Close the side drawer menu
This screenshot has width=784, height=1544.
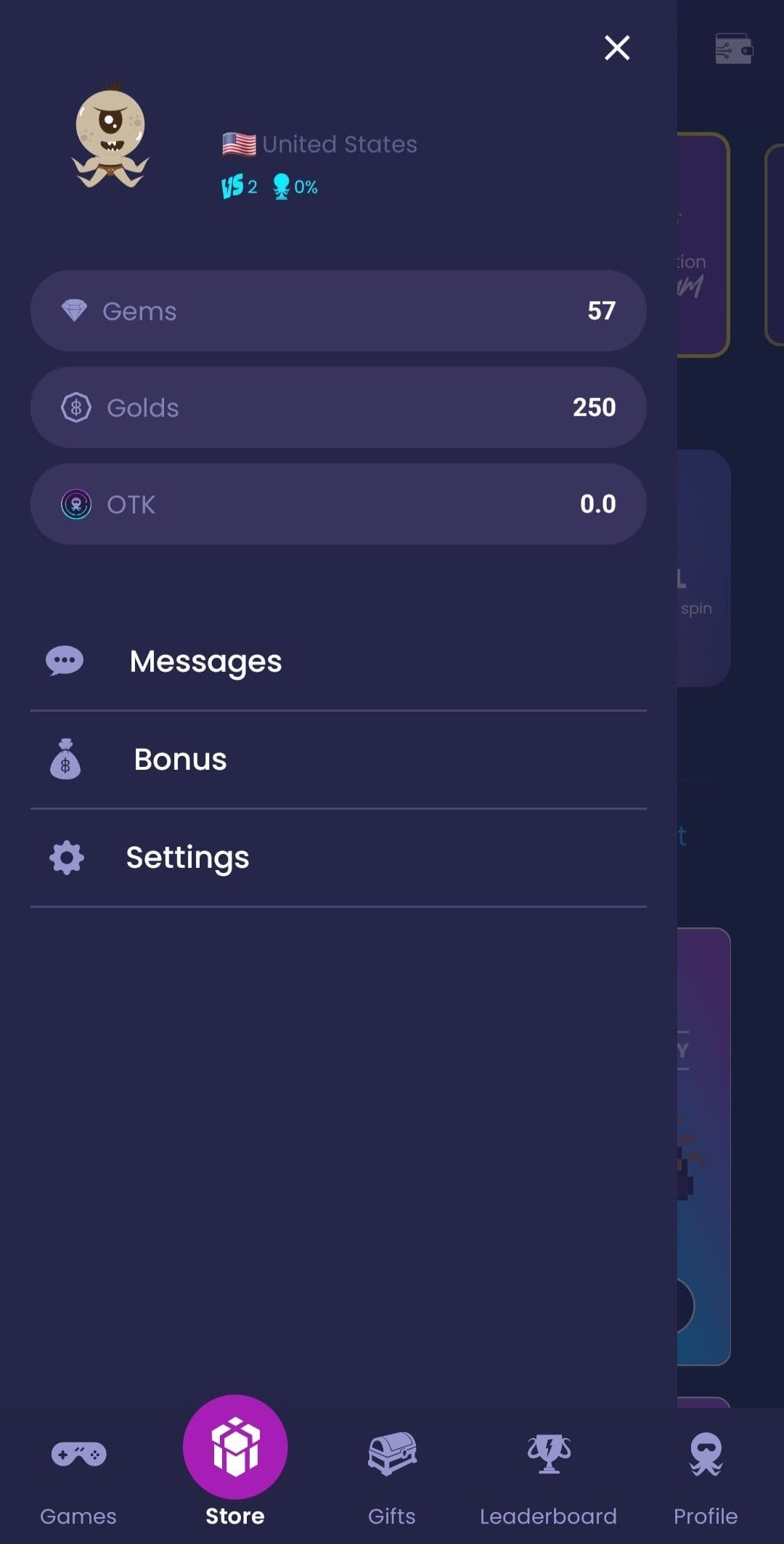tap(617, 48)
